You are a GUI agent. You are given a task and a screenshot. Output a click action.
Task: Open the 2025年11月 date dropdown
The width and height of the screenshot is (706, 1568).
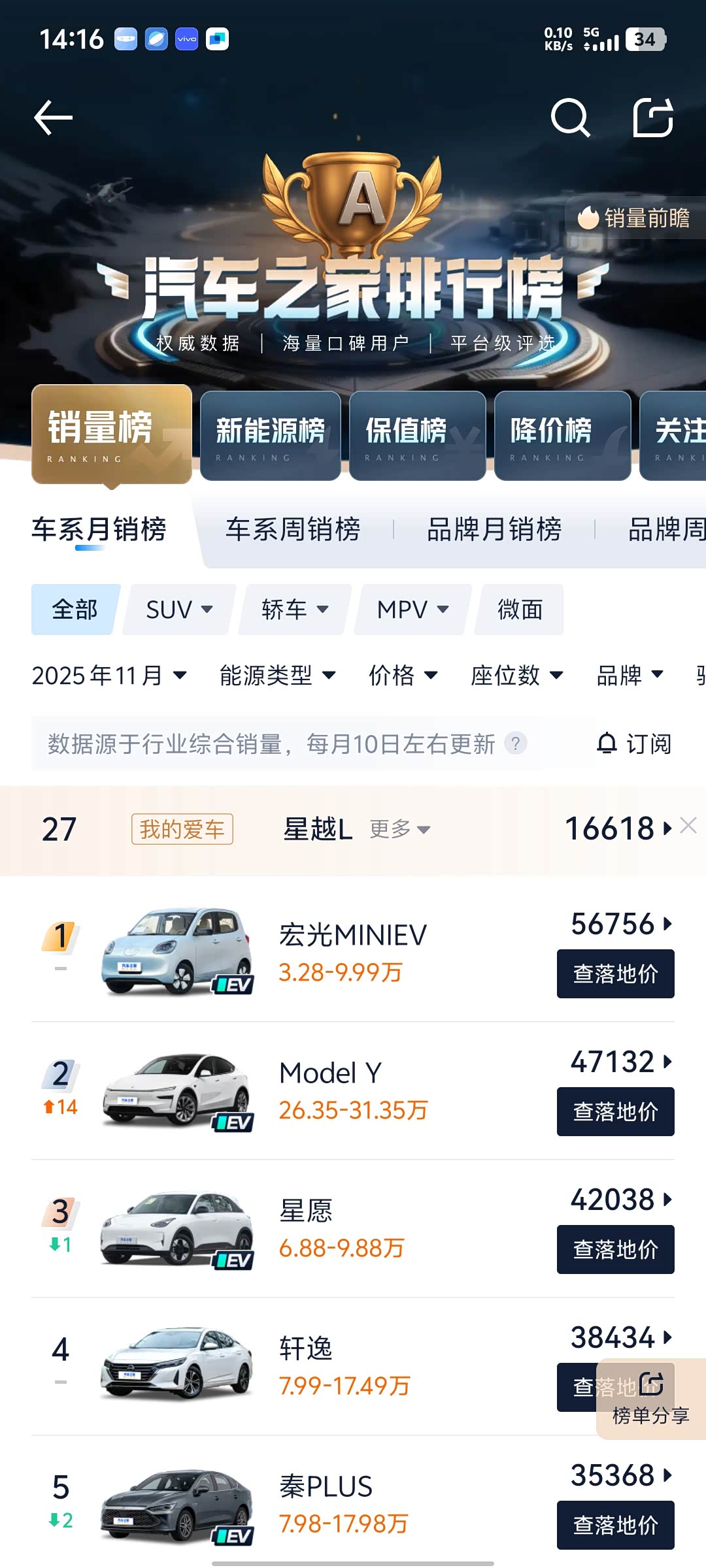111,676
